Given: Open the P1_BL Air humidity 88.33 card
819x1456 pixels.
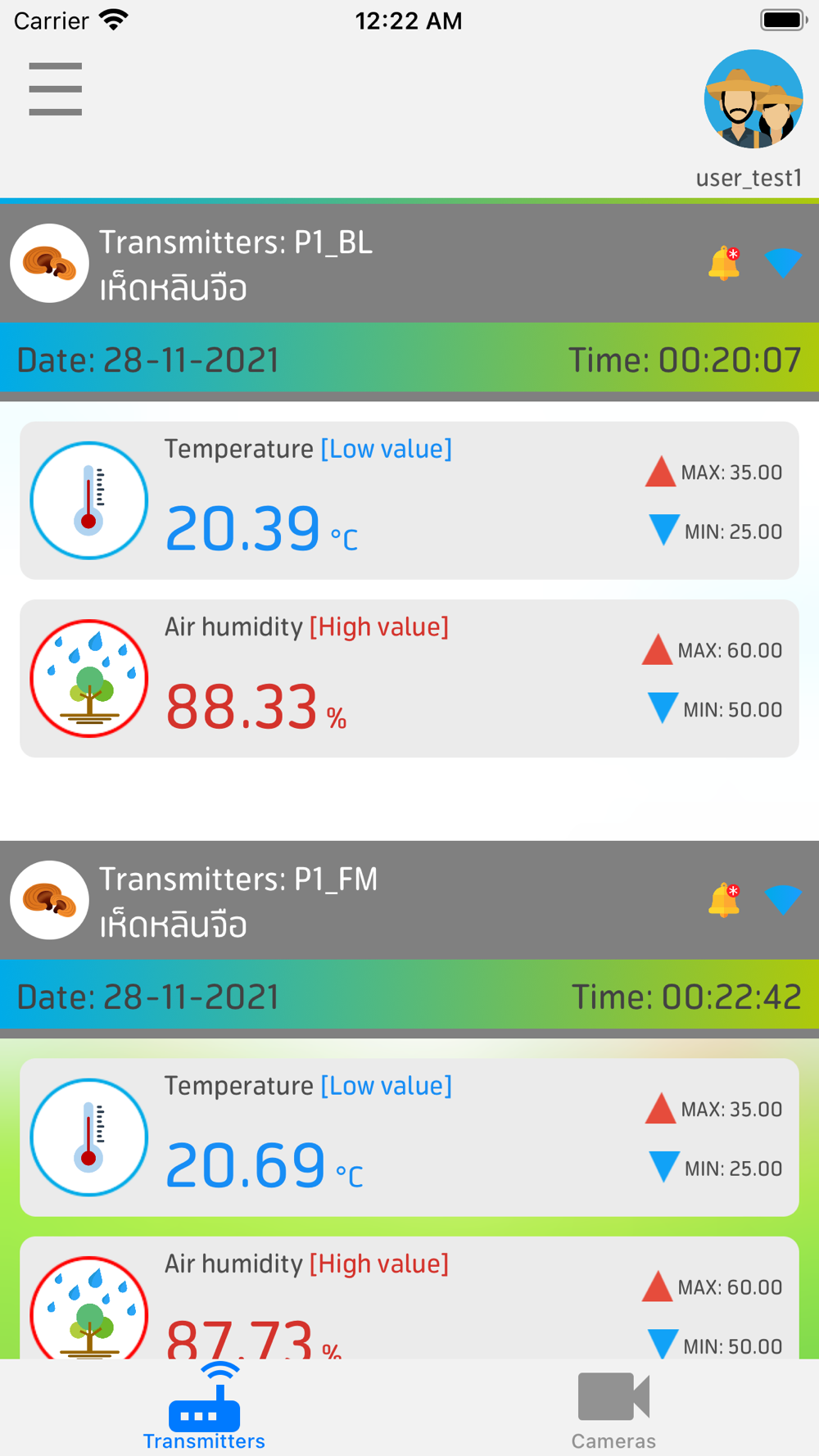Looking at the screenshot, I should click(409, 678).
